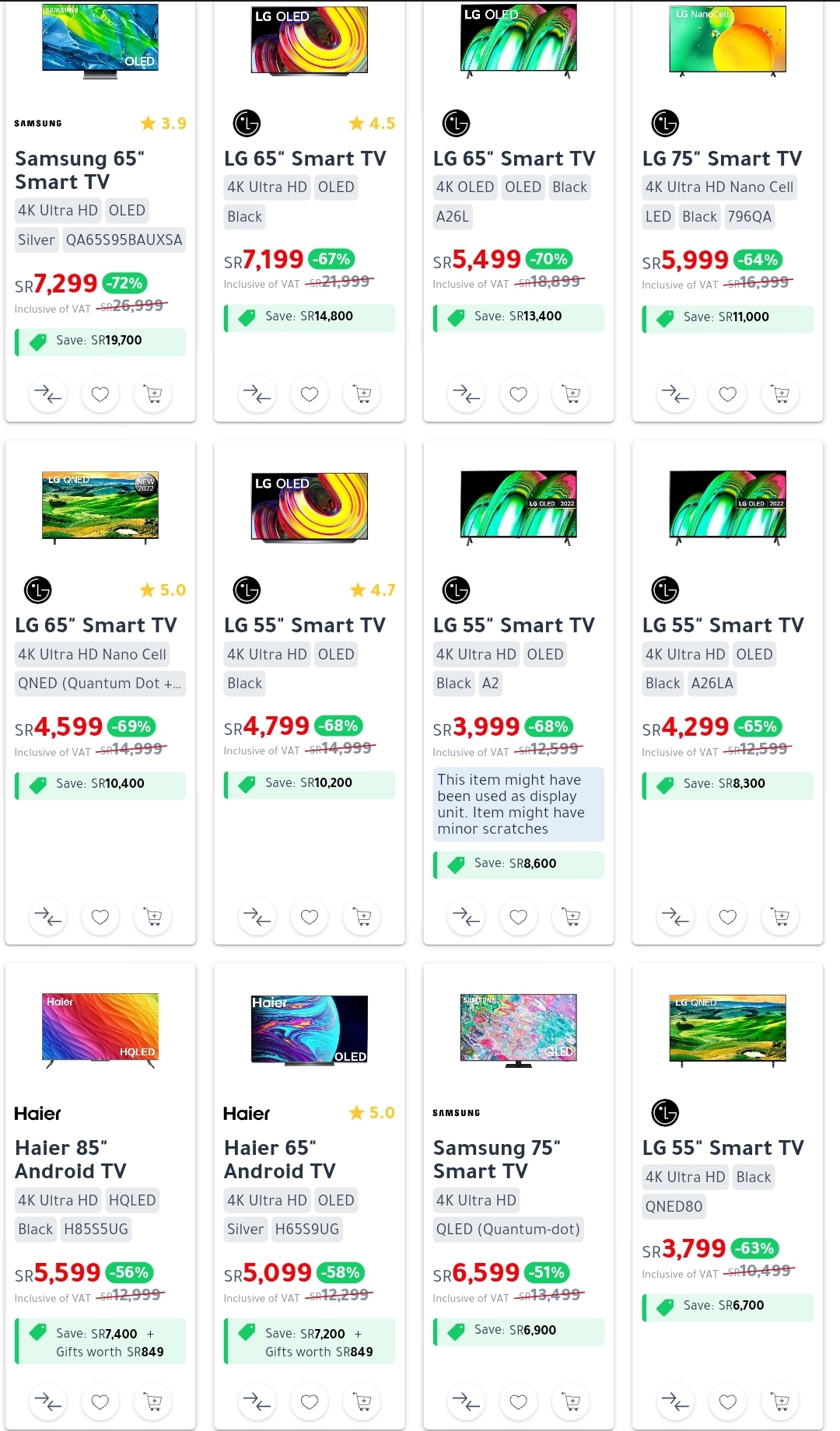Add Samsung 75" Smart TV to wishlist
This screenshot has height=1431, width=840.
point(519,1401)
